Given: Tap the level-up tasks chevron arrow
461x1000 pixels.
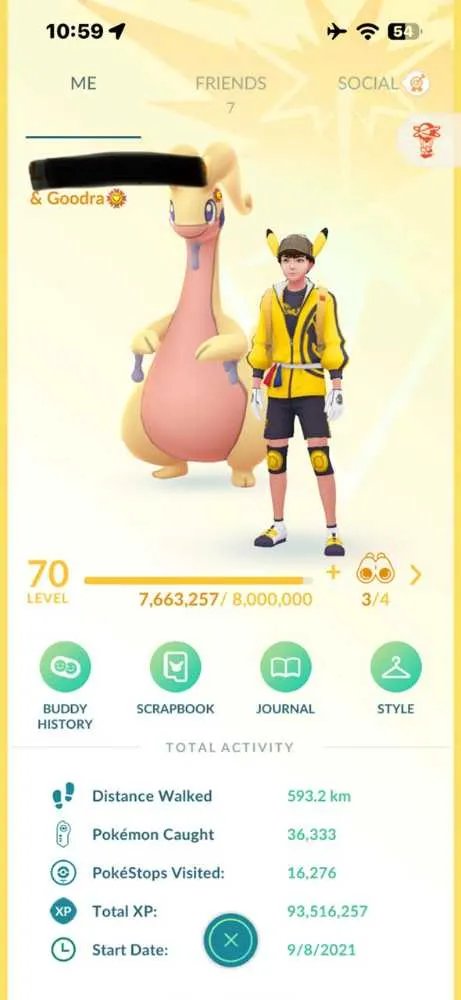Looking at the screenshot, I should tap(416, 575).
